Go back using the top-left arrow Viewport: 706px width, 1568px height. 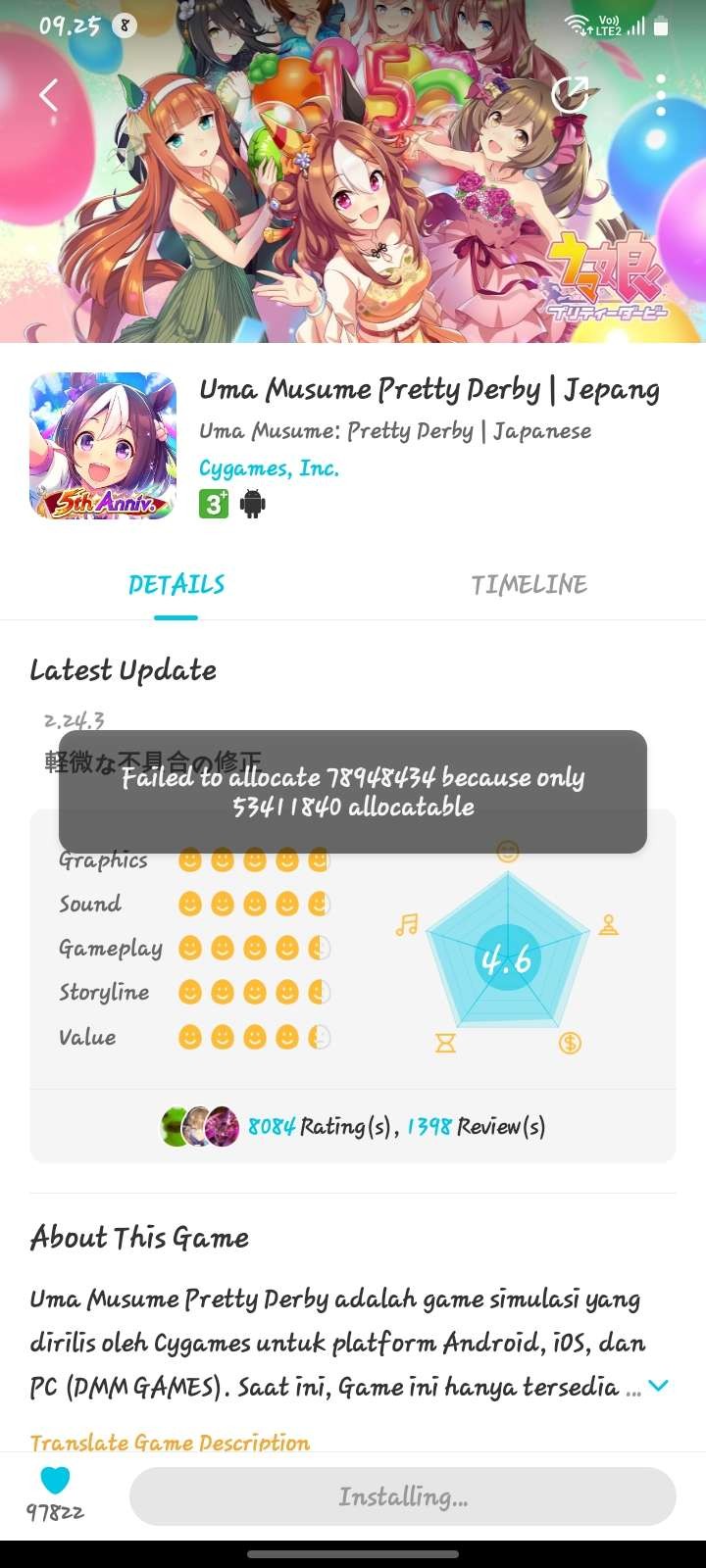coord(49,95)
